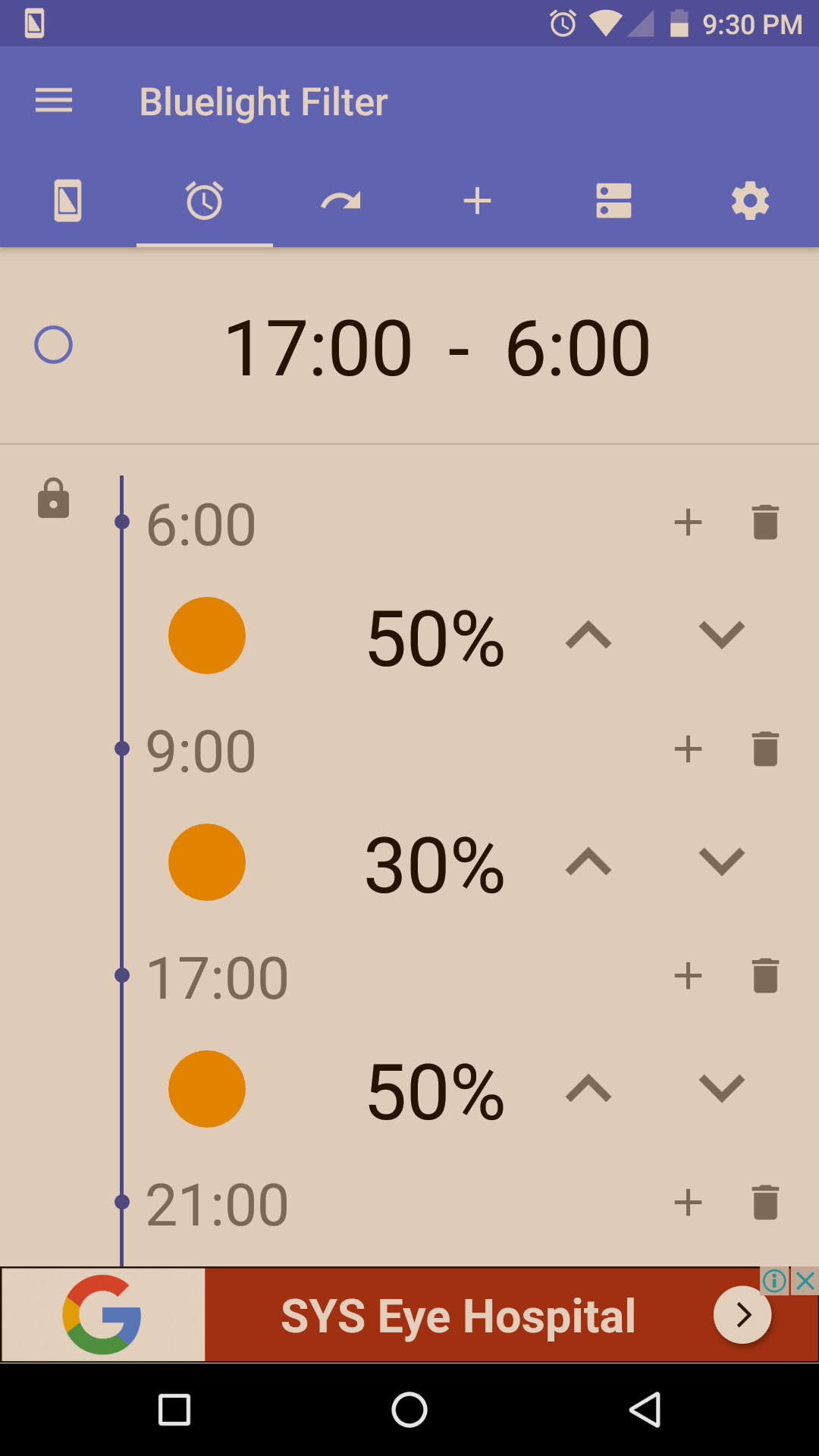Add a time slot after 6:00
Screen dimensions: 819x1456
[688, 522]
